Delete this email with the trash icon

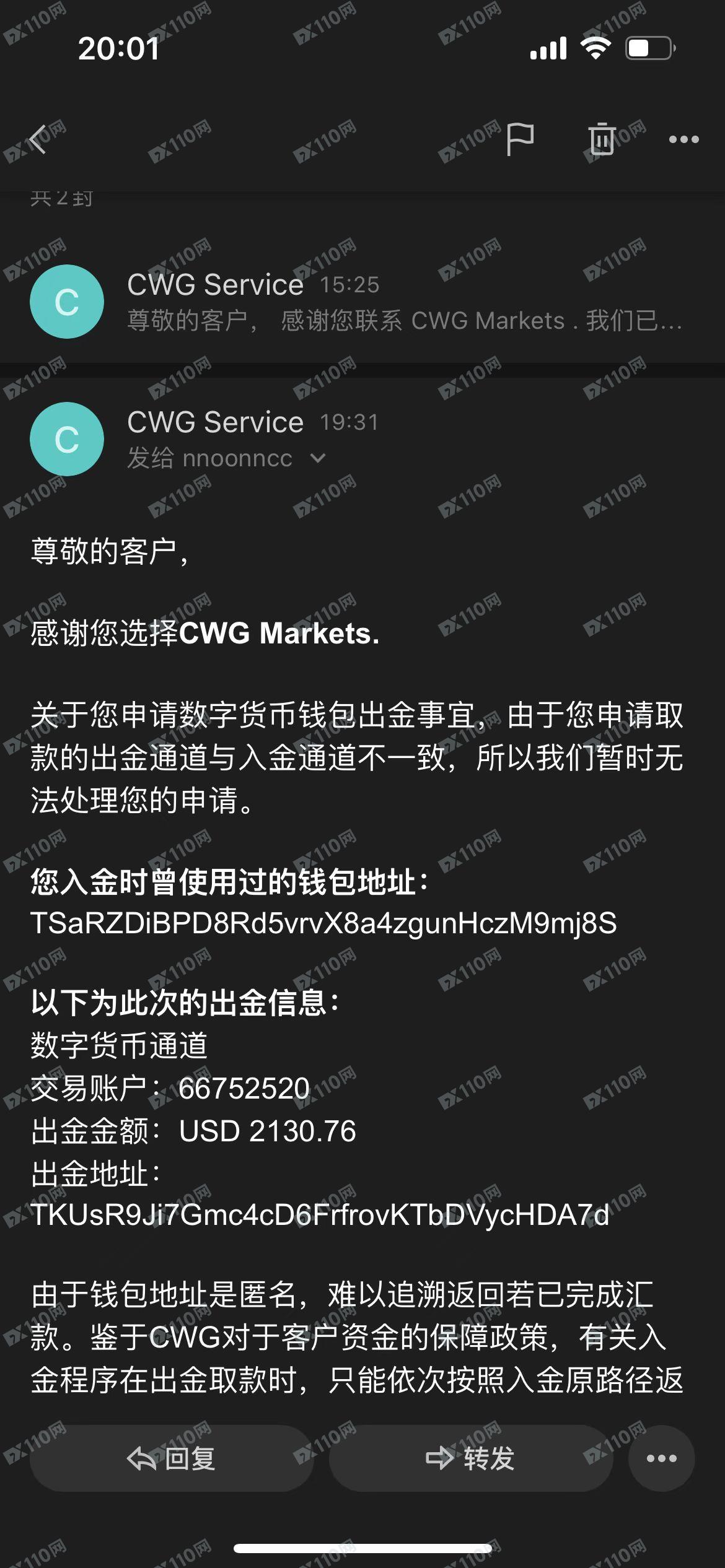coord(601,139)
